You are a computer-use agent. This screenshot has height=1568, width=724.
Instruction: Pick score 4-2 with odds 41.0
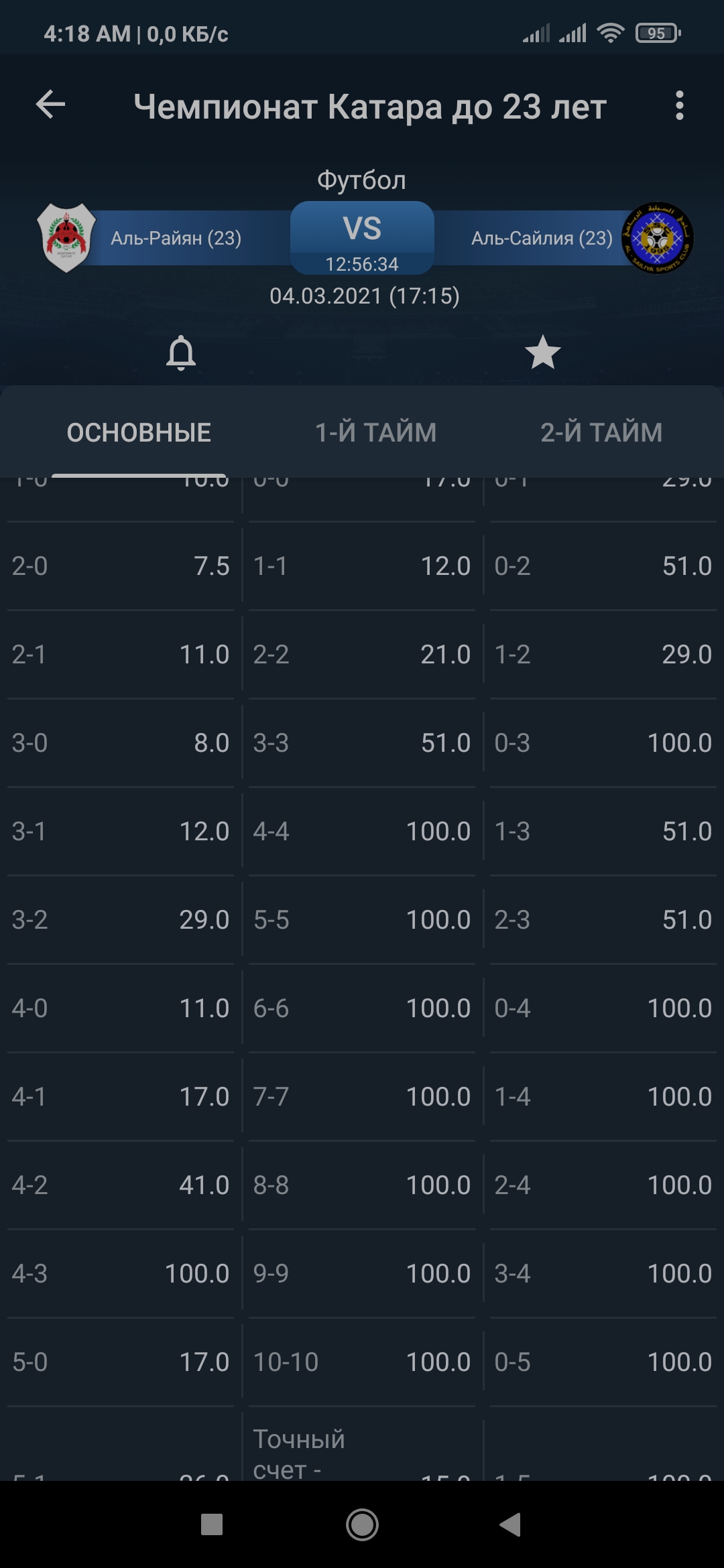click(121, 1185)
